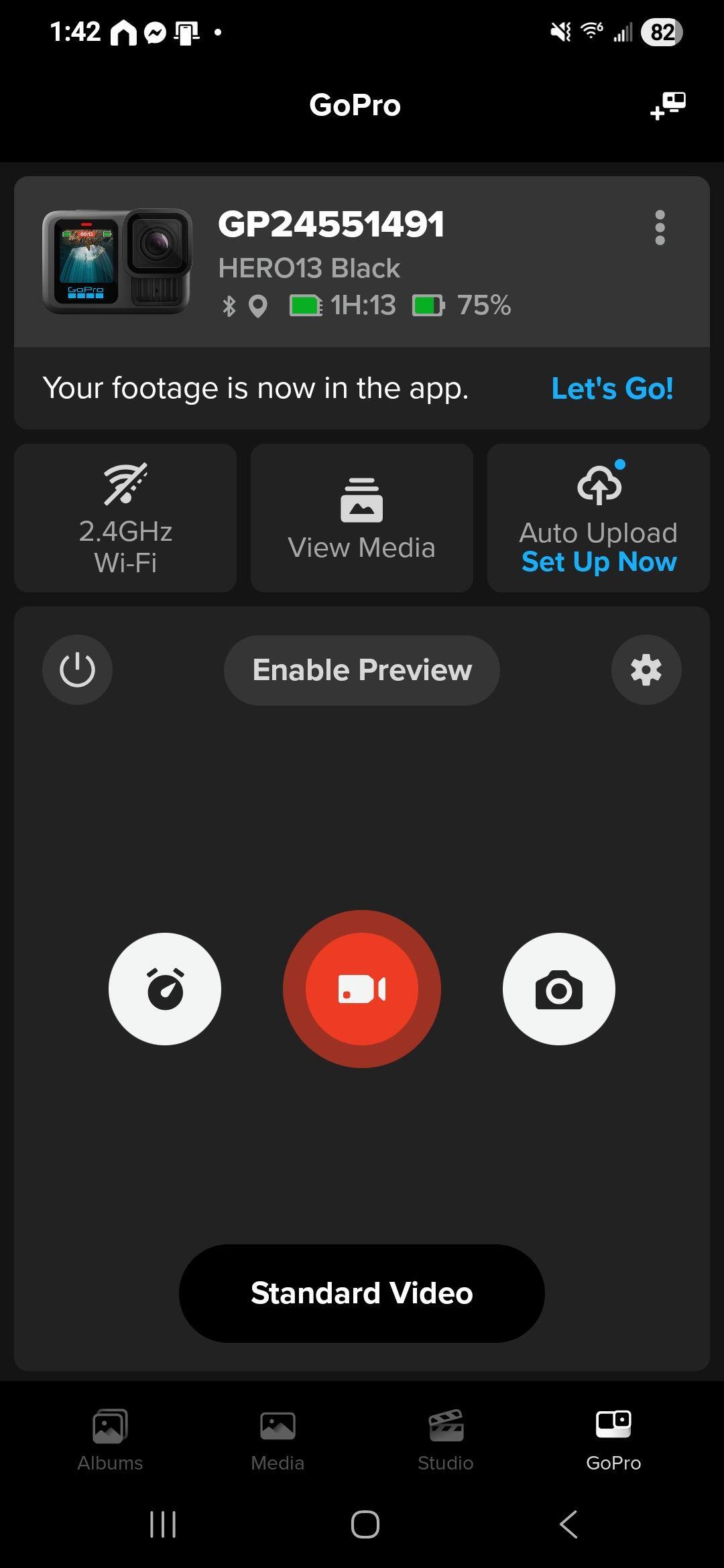Viewport: 724px width, 1568px height.
Task: Start video recording with the red button
Action: pyautogui.click(x=361, y=988)
